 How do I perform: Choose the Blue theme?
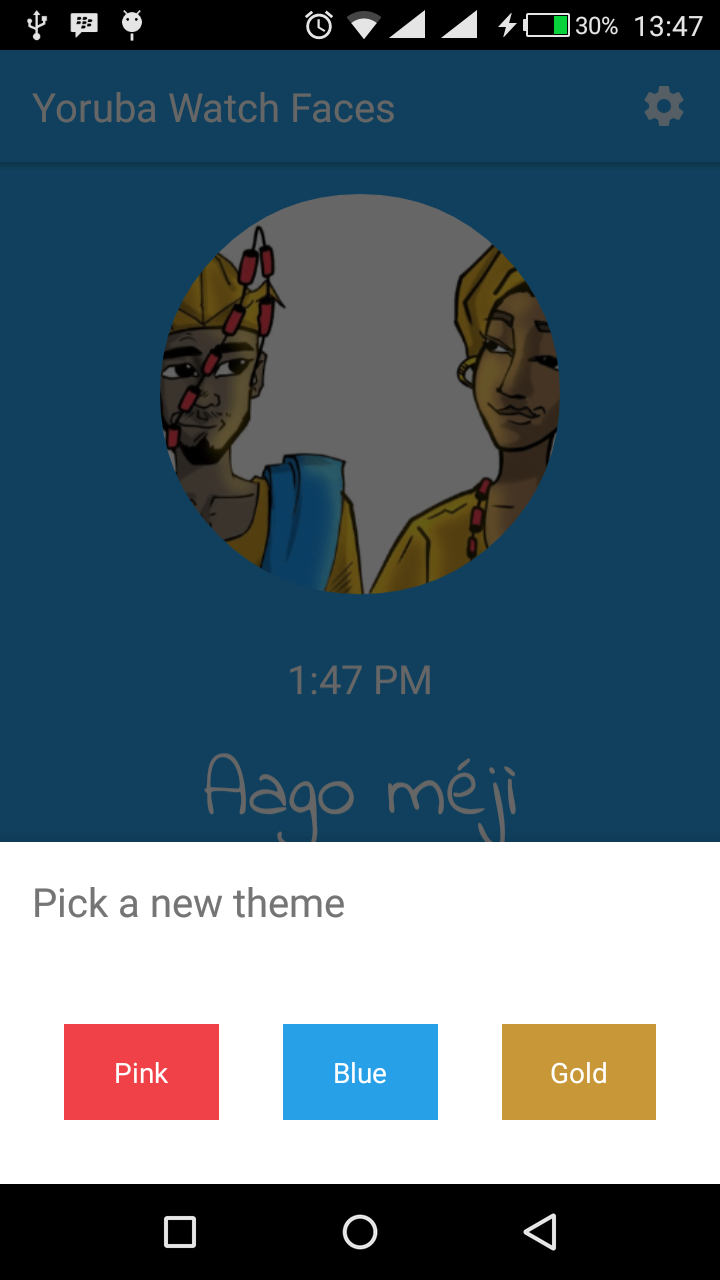point(360,1072)
